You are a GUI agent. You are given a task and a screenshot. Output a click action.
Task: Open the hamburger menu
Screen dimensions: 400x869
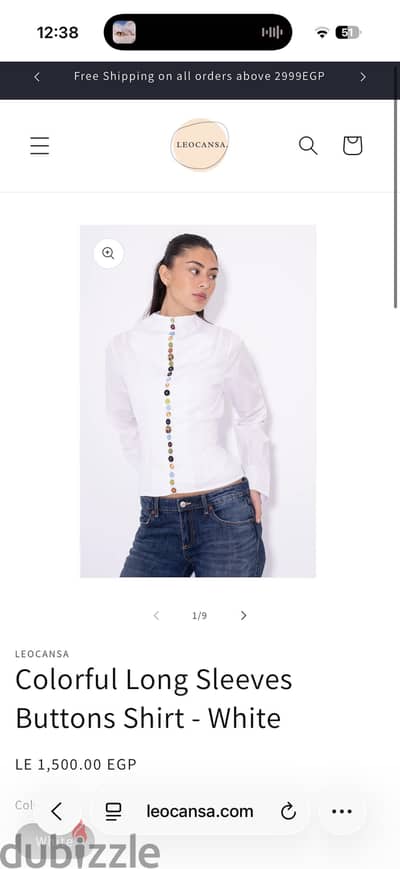click(39, 146)
